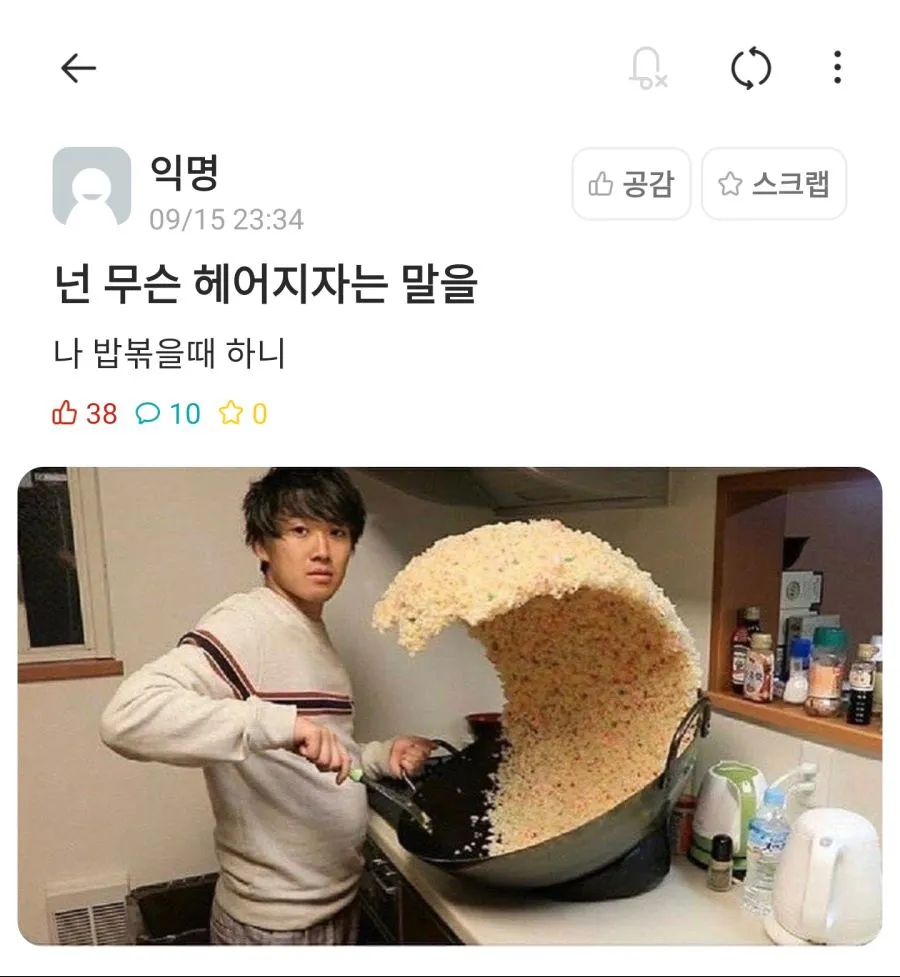Image resolution: width=900 pixels, height=977 pixels.
Task: Open the fried rice photo
Action: 450,705
